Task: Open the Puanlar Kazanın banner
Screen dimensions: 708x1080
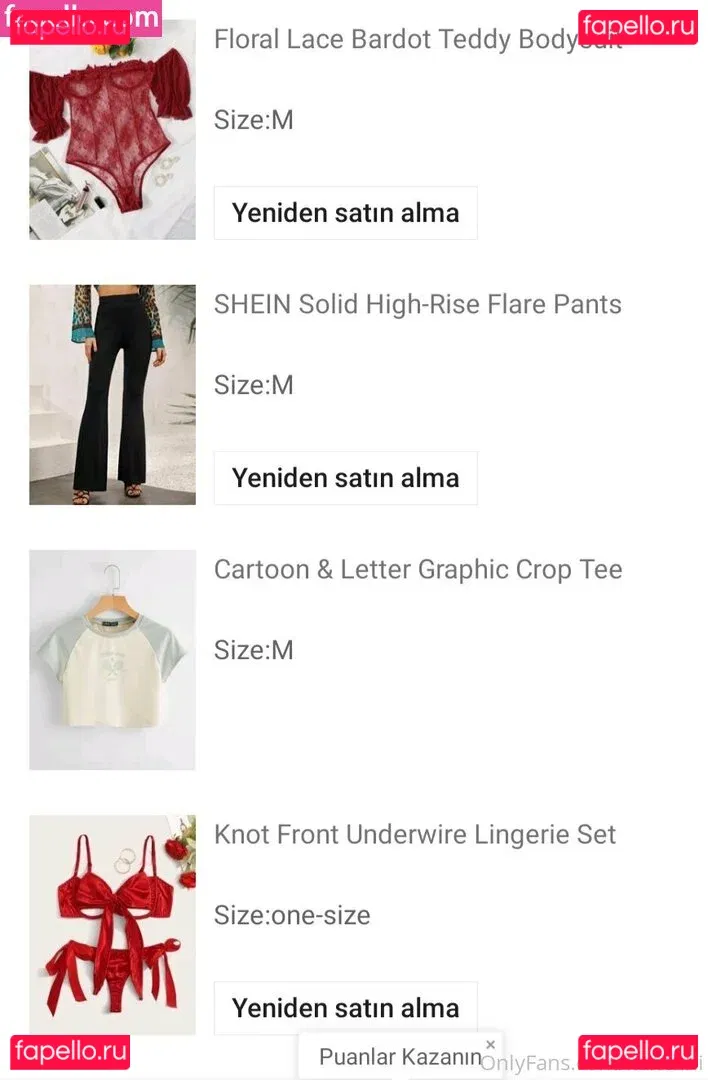Action: (398, 1057)
